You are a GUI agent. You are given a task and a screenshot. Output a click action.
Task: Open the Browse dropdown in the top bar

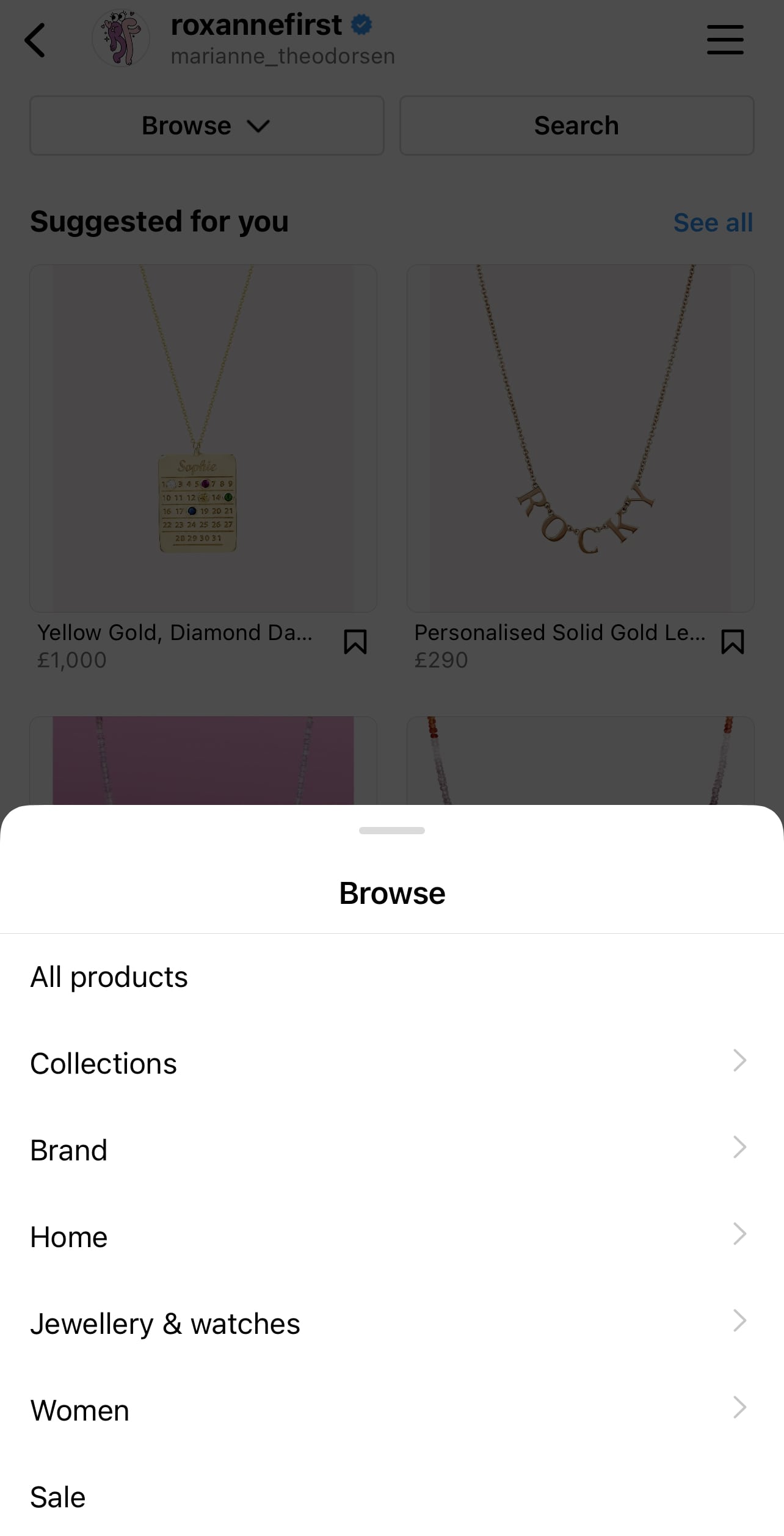pos(206,125)
